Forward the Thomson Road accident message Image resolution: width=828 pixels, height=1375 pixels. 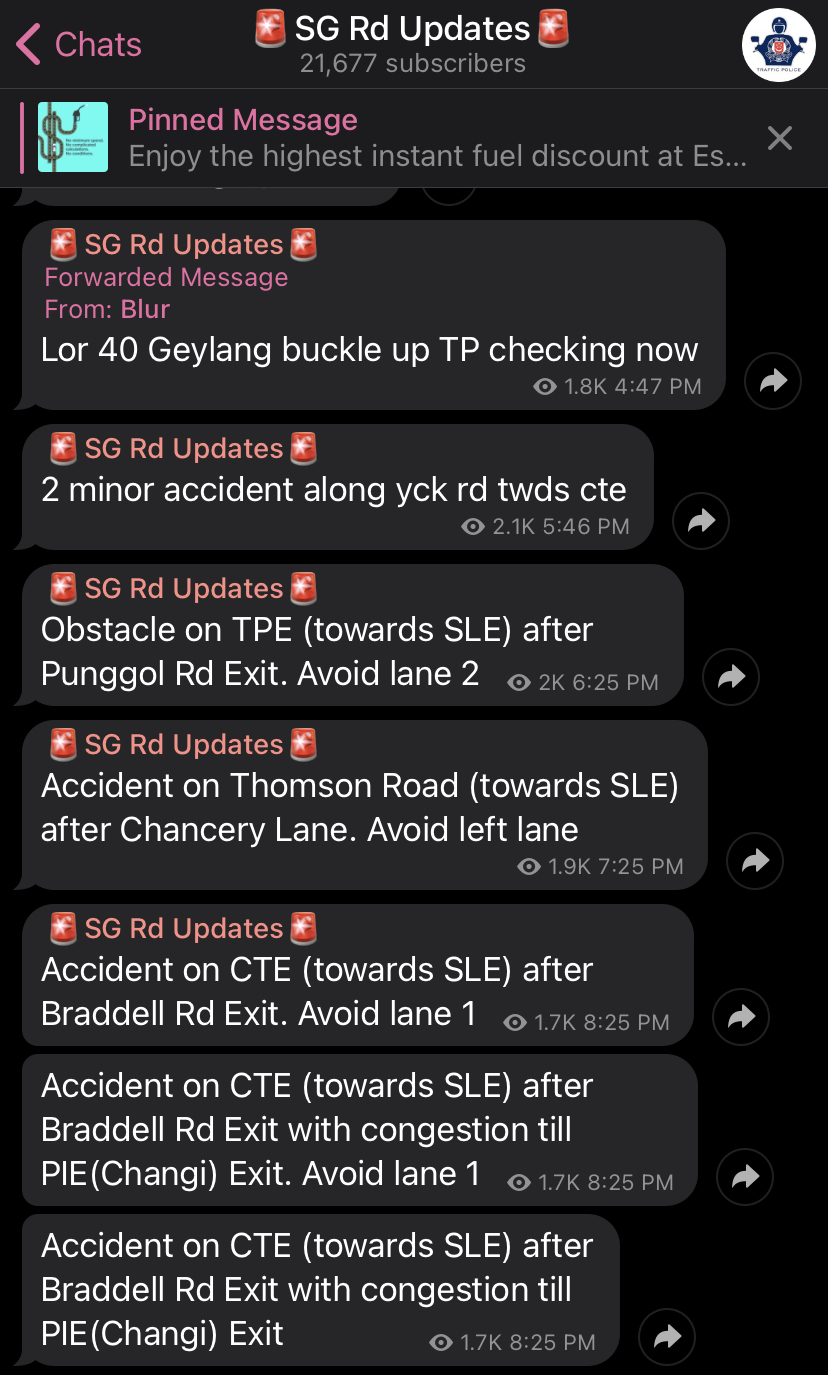755,861
